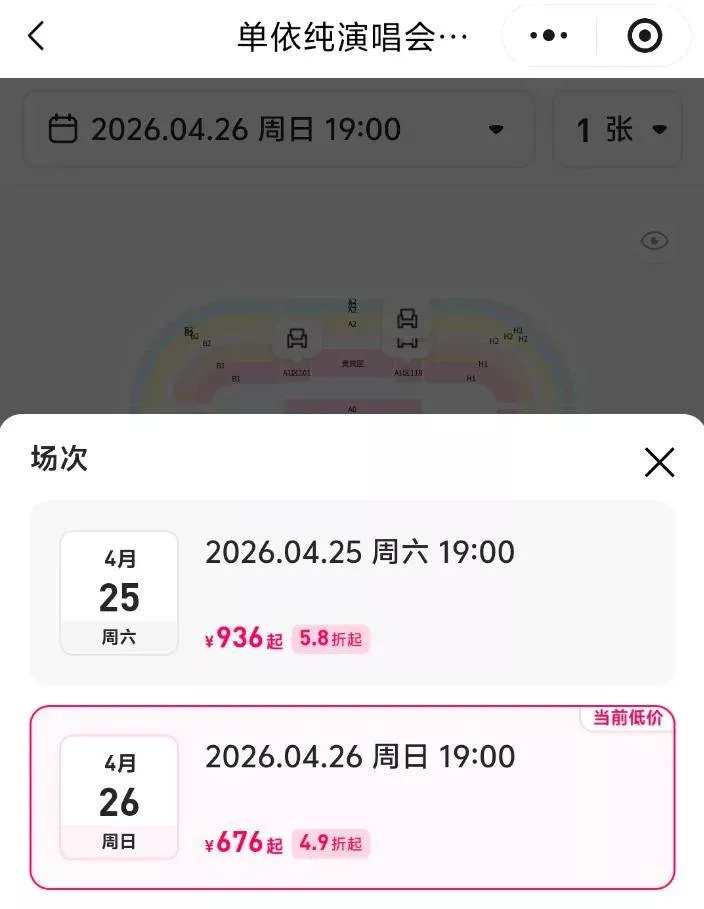Open the mini program more-options menu
This screenshot has height=909, width=704.
tap(549, 37)
